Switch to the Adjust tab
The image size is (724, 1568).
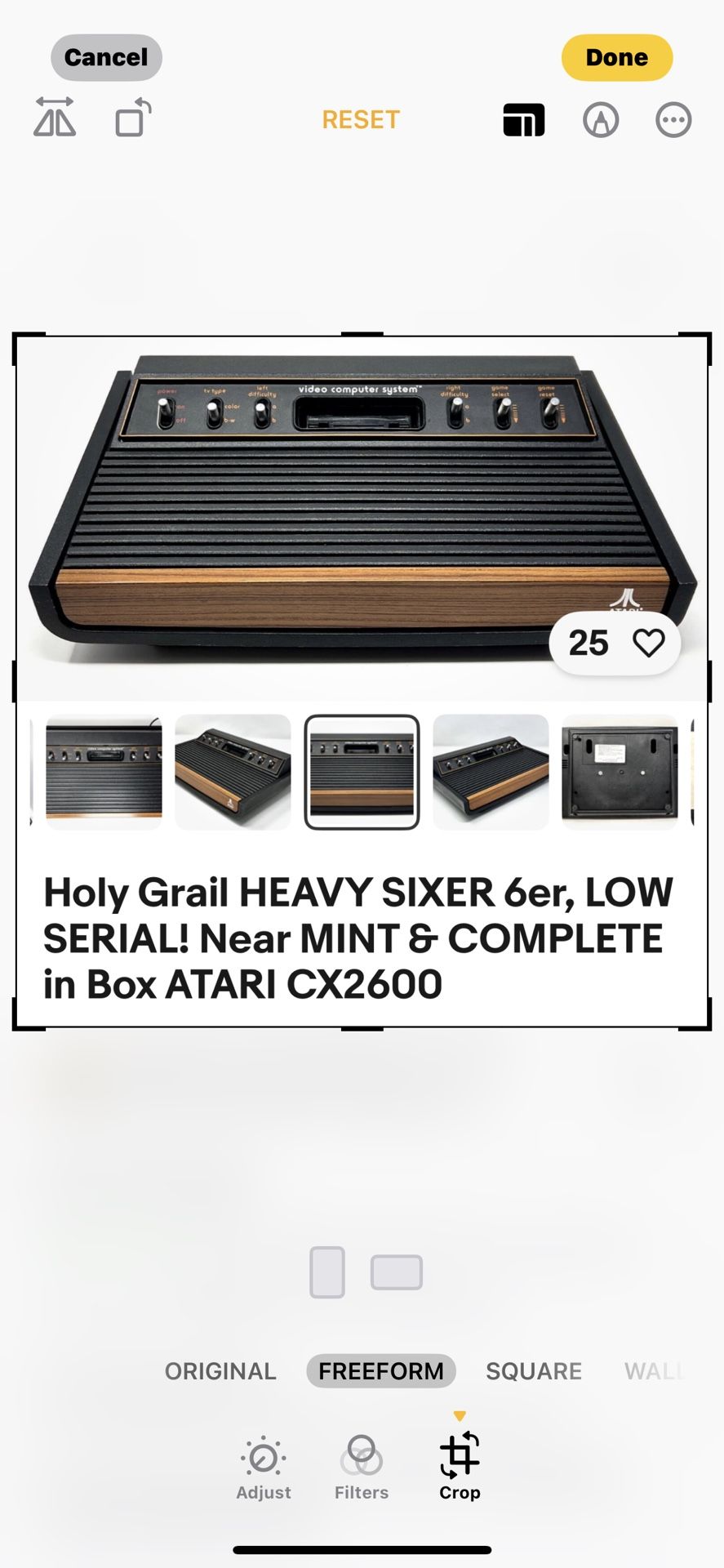(x=264, y=1468)
